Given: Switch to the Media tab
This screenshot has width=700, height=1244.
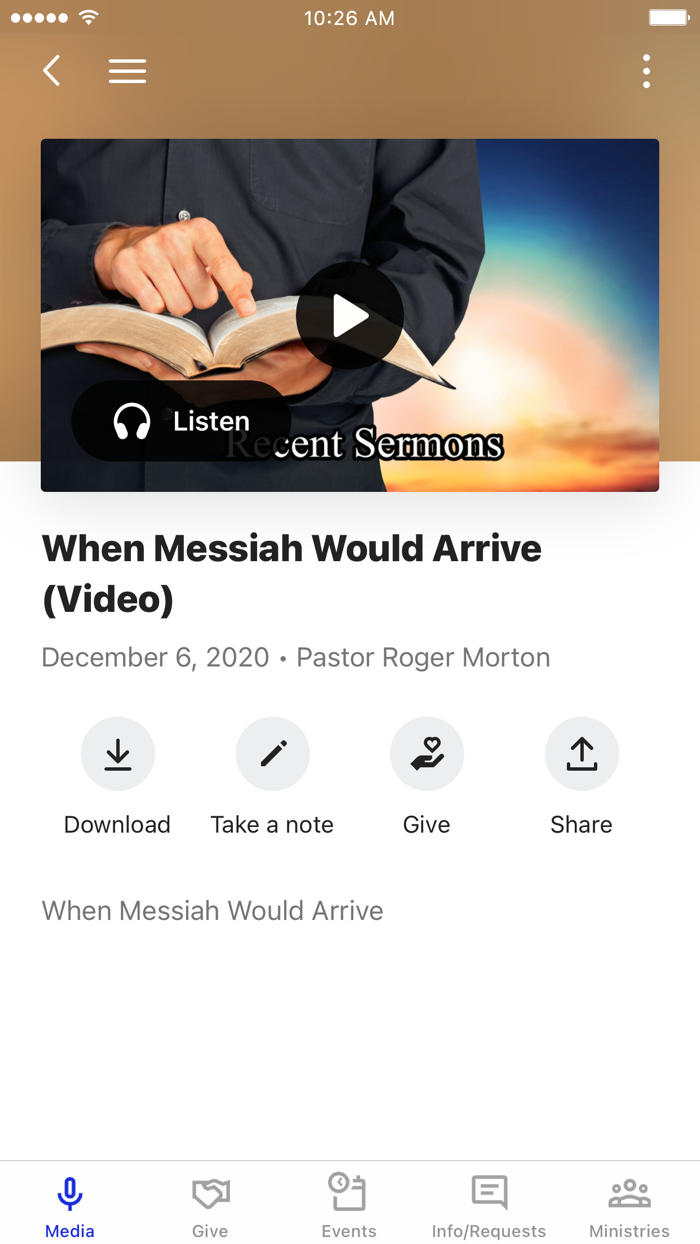Looking at the screenshot, I should [70, 1205].
